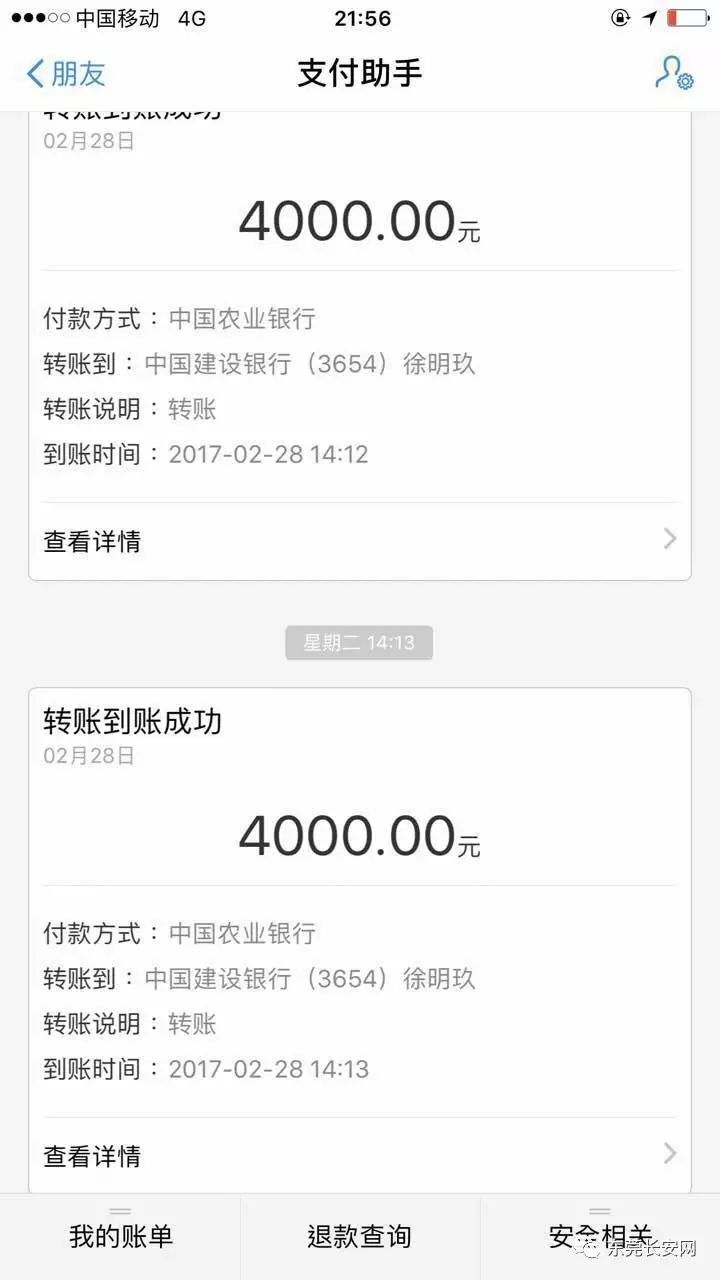Open the contact profile settings icon
Screen dimensions: 720x1280
(x=675, y=74)
